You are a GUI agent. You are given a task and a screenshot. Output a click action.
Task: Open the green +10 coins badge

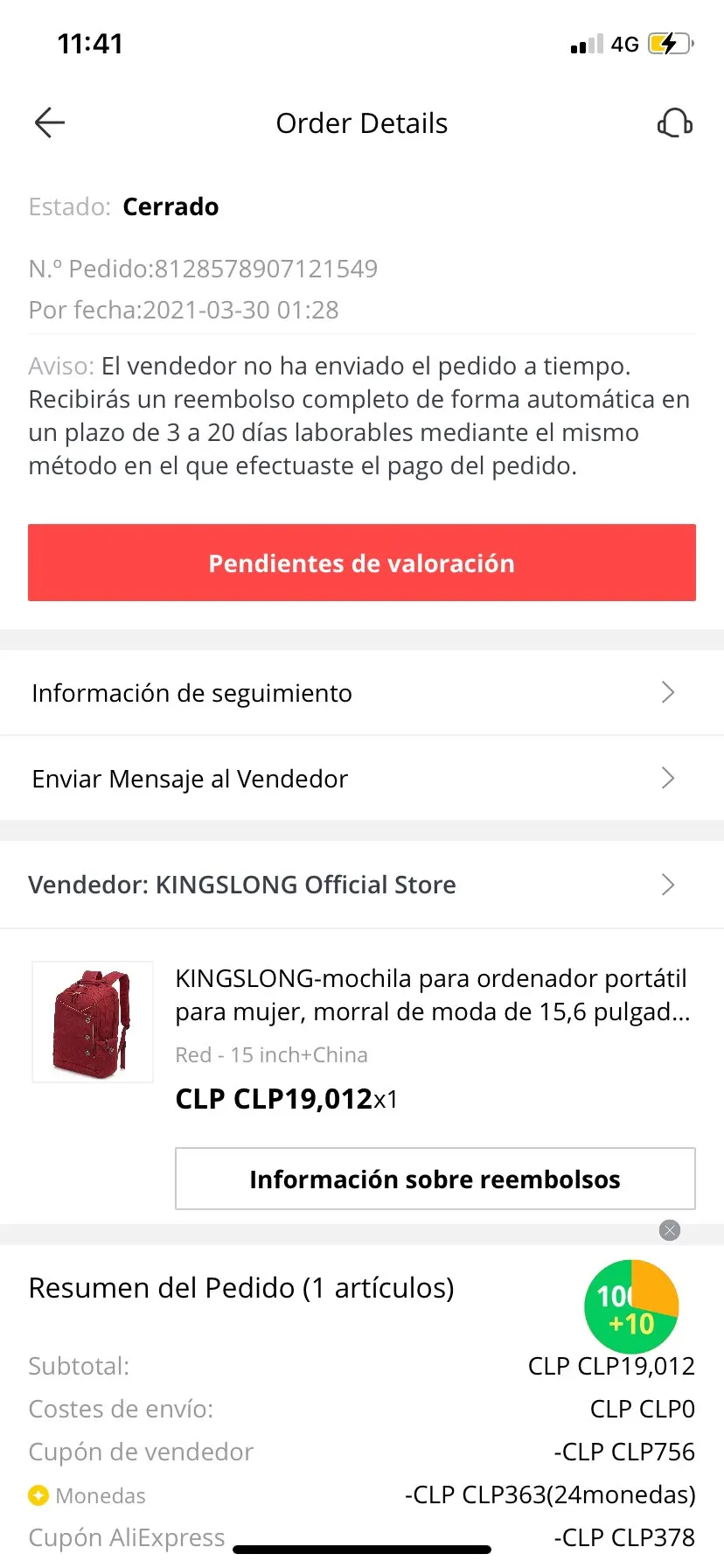pyautogui.click(x=630, y=1307)
